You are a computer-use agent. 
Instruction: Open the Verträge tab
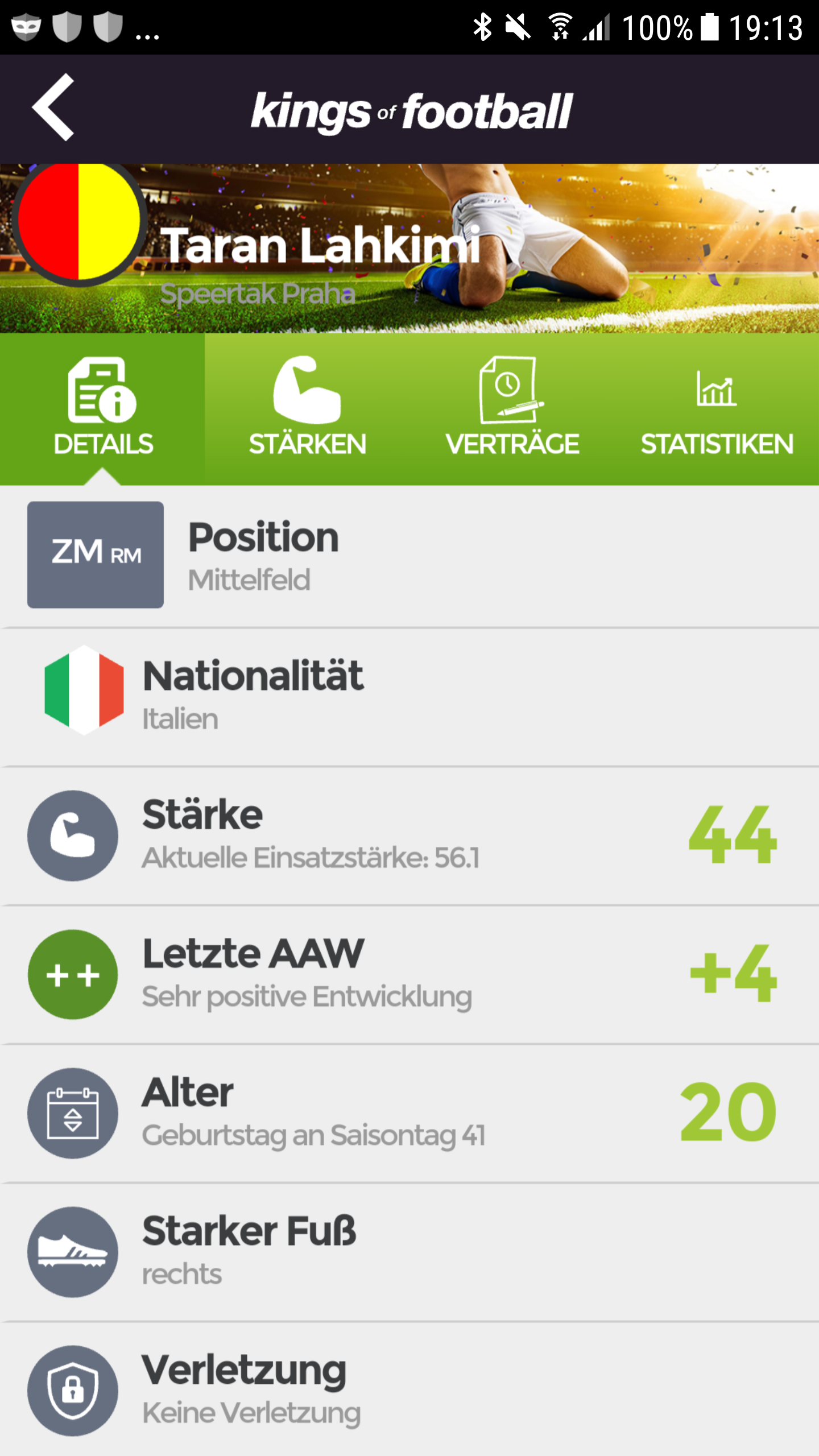coord(512,408)
